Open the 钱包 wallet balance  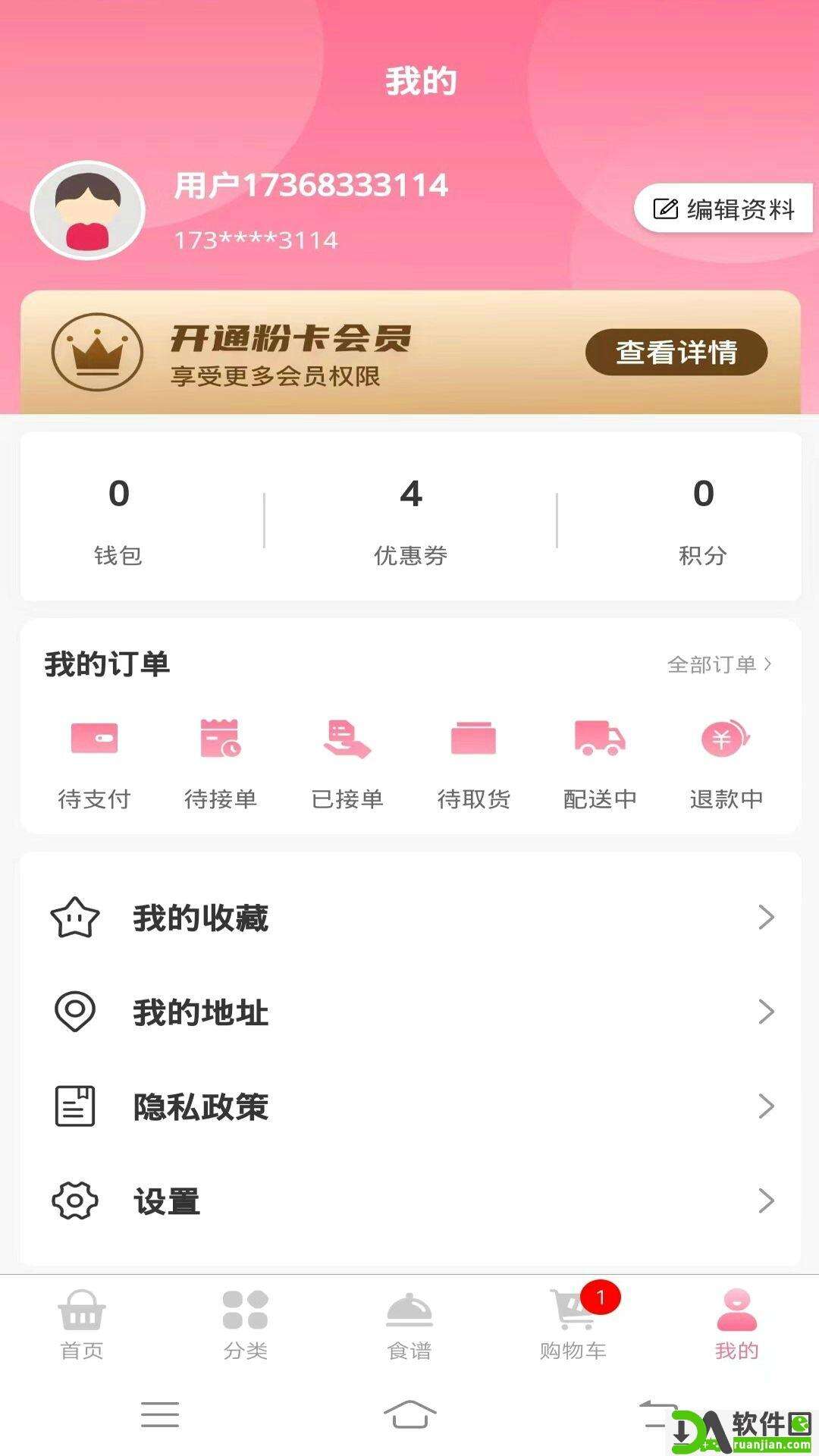point(118,519)
